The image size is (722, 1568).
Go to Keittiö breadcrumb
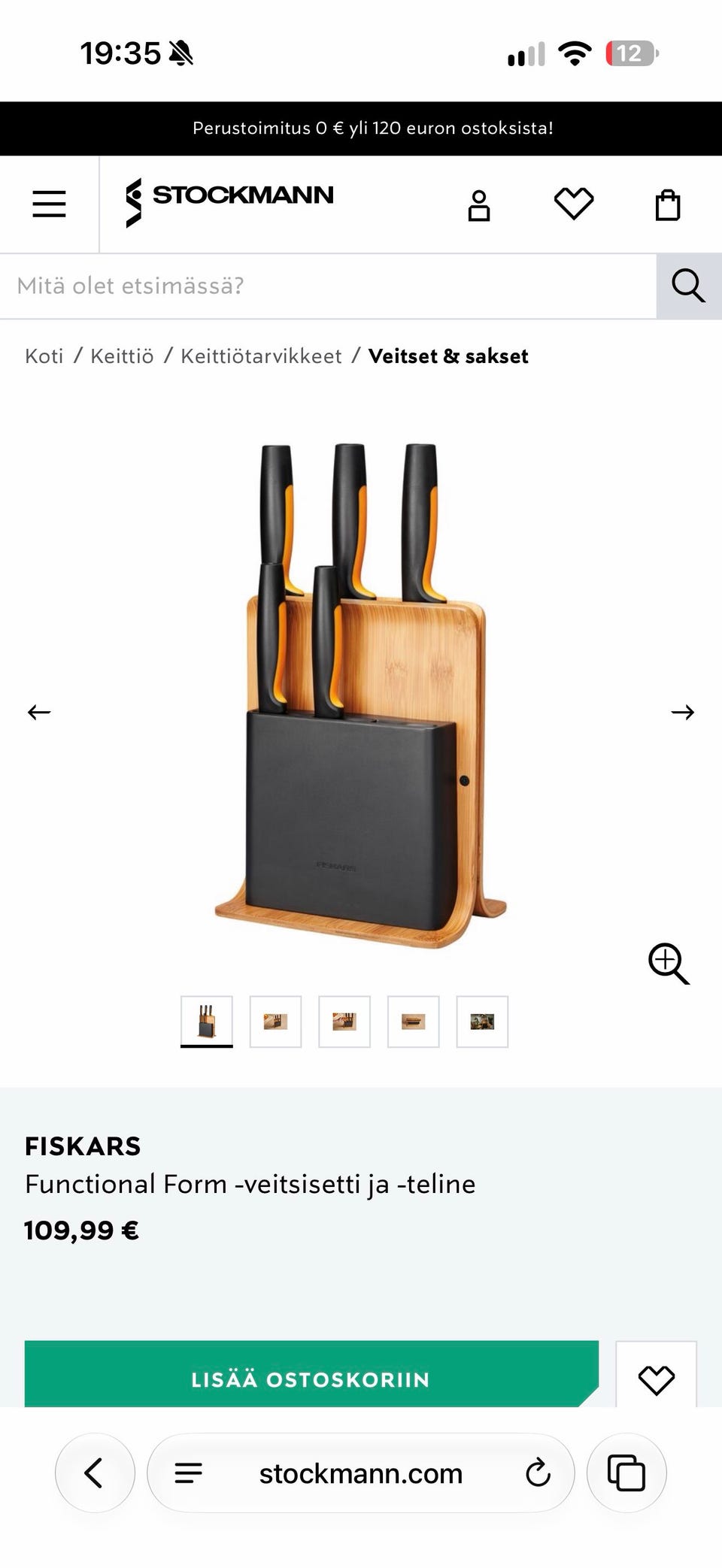122,356
